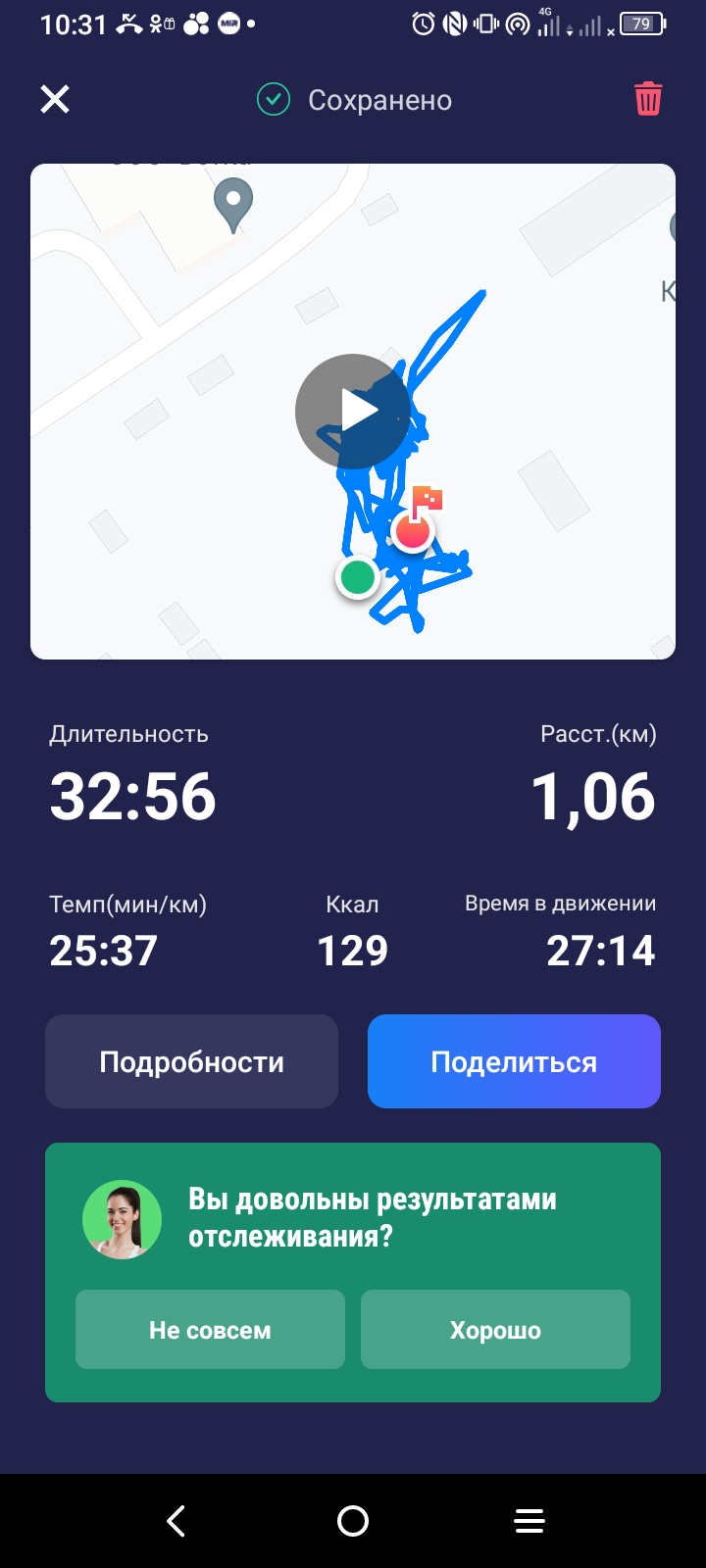
Task: Go back using the system back button
Action: tap(176, 1521)
